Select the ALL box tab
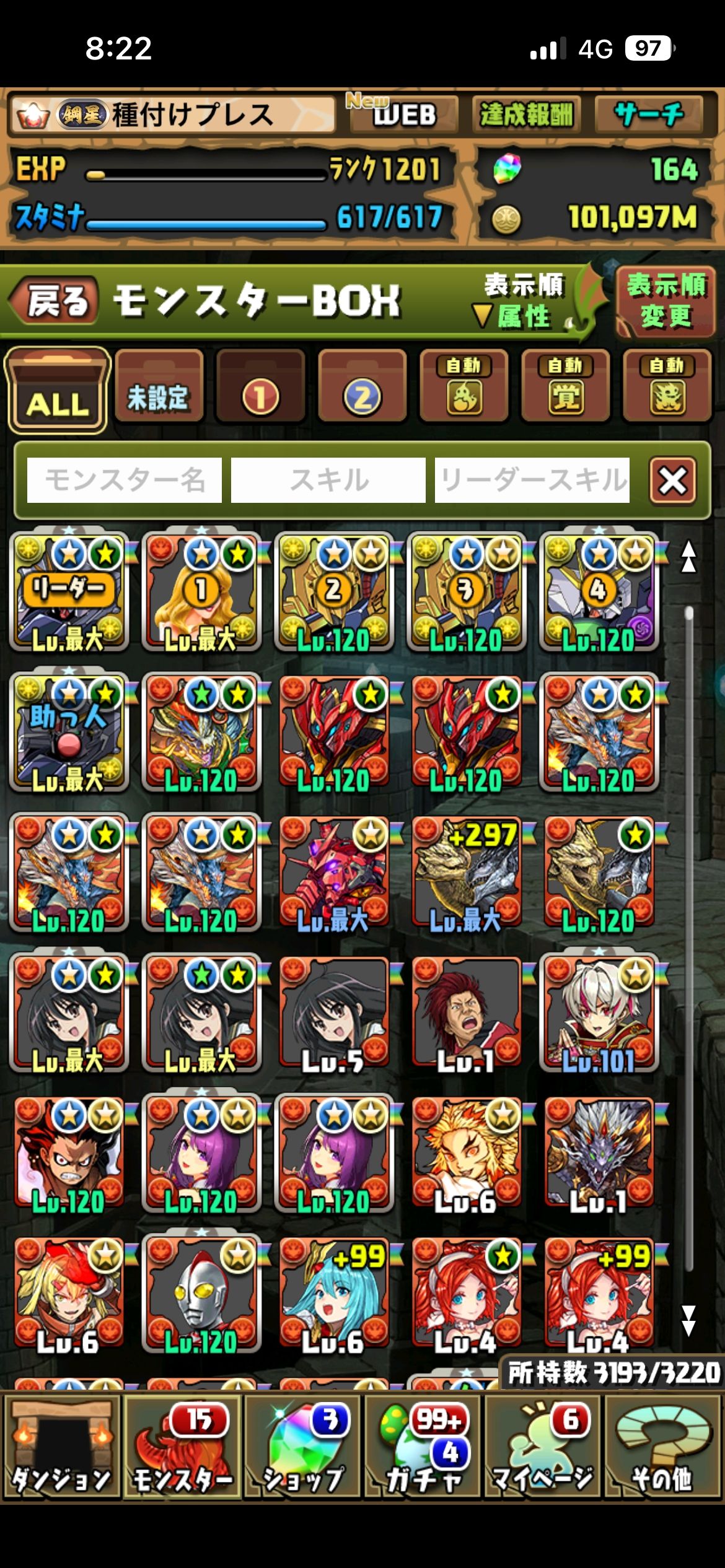Screen dimensions: 725x1568 [57, 390]
